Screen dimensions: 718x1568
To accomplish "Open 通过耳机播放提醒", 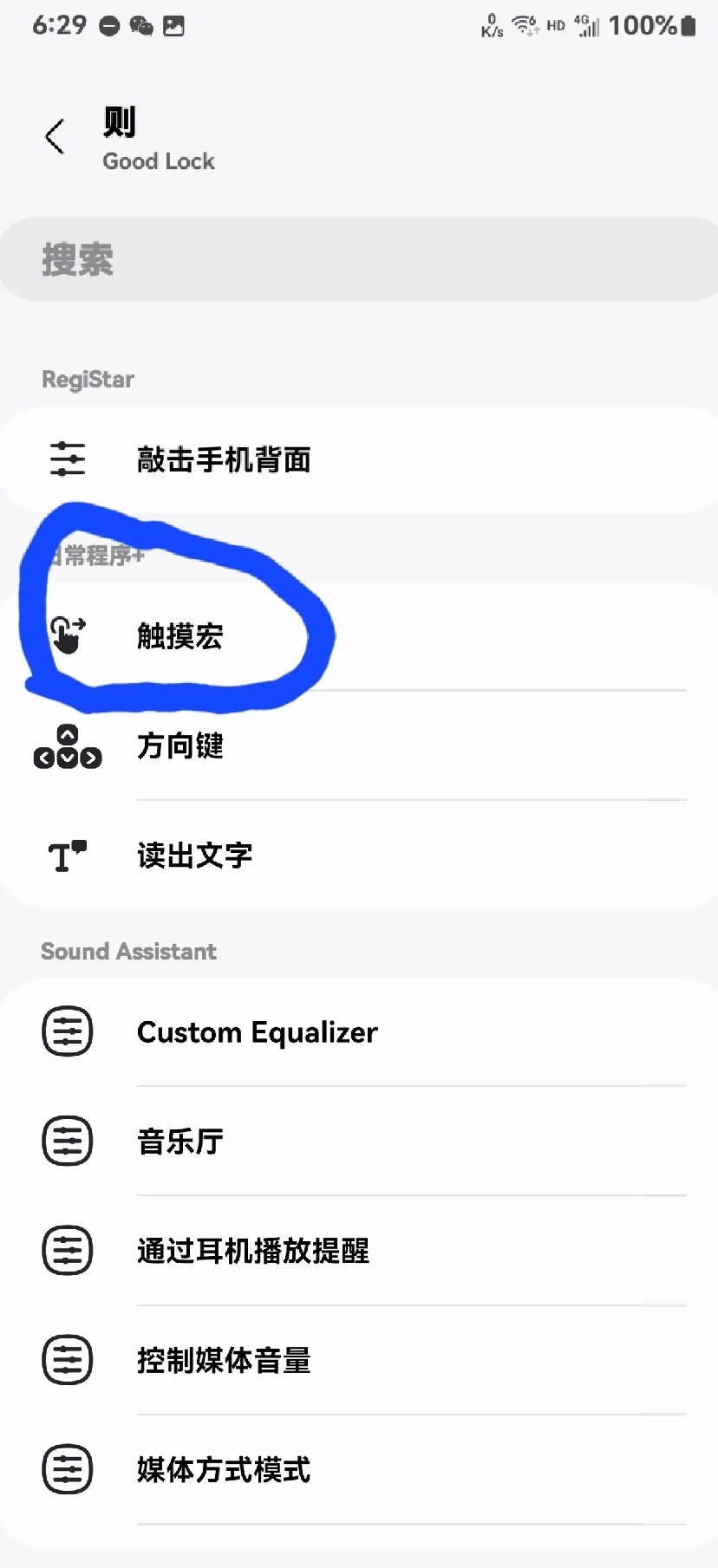I will click(359, 1251).
